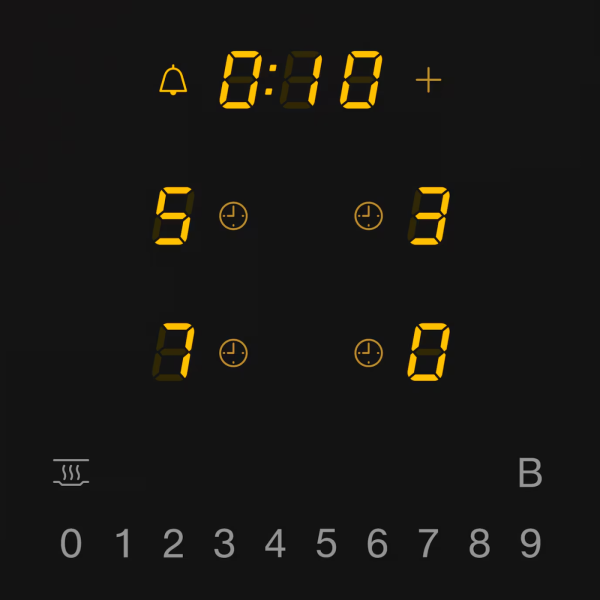Set power level 0
The image size is (600, 600).
click(71, 544)
